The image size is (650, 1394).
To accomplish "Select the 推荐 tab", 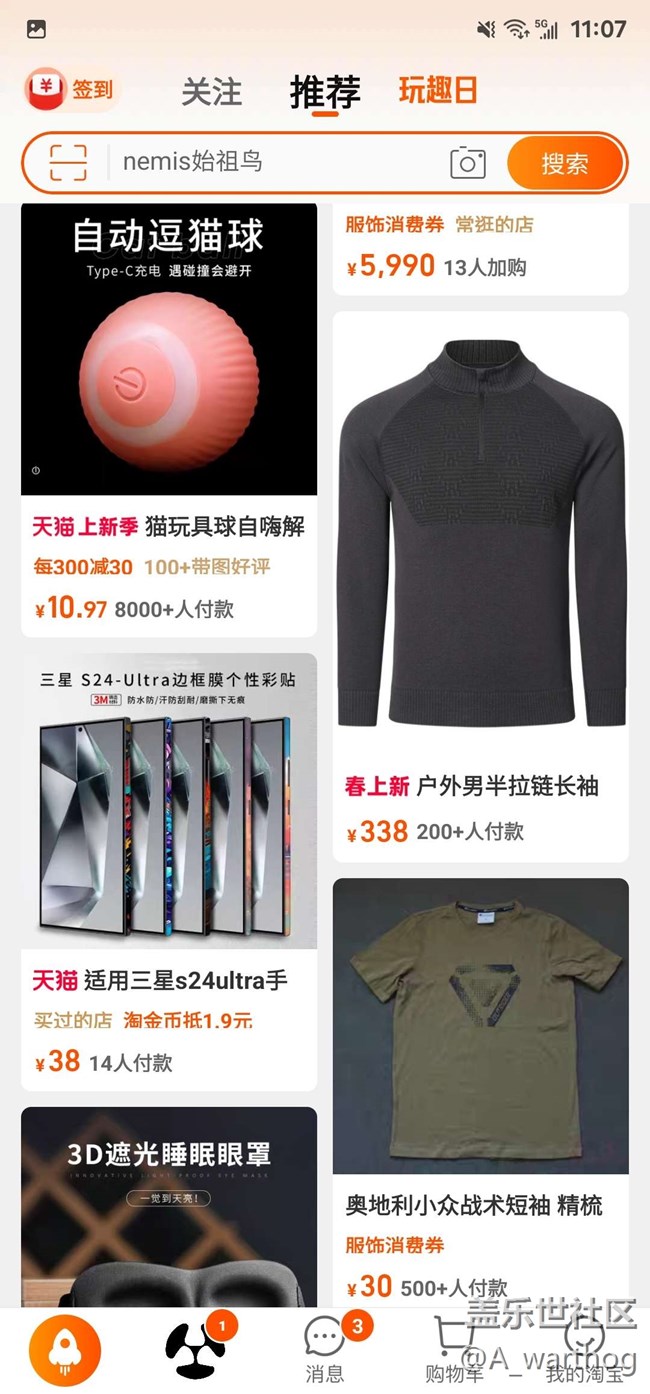I will coord(325,92).
